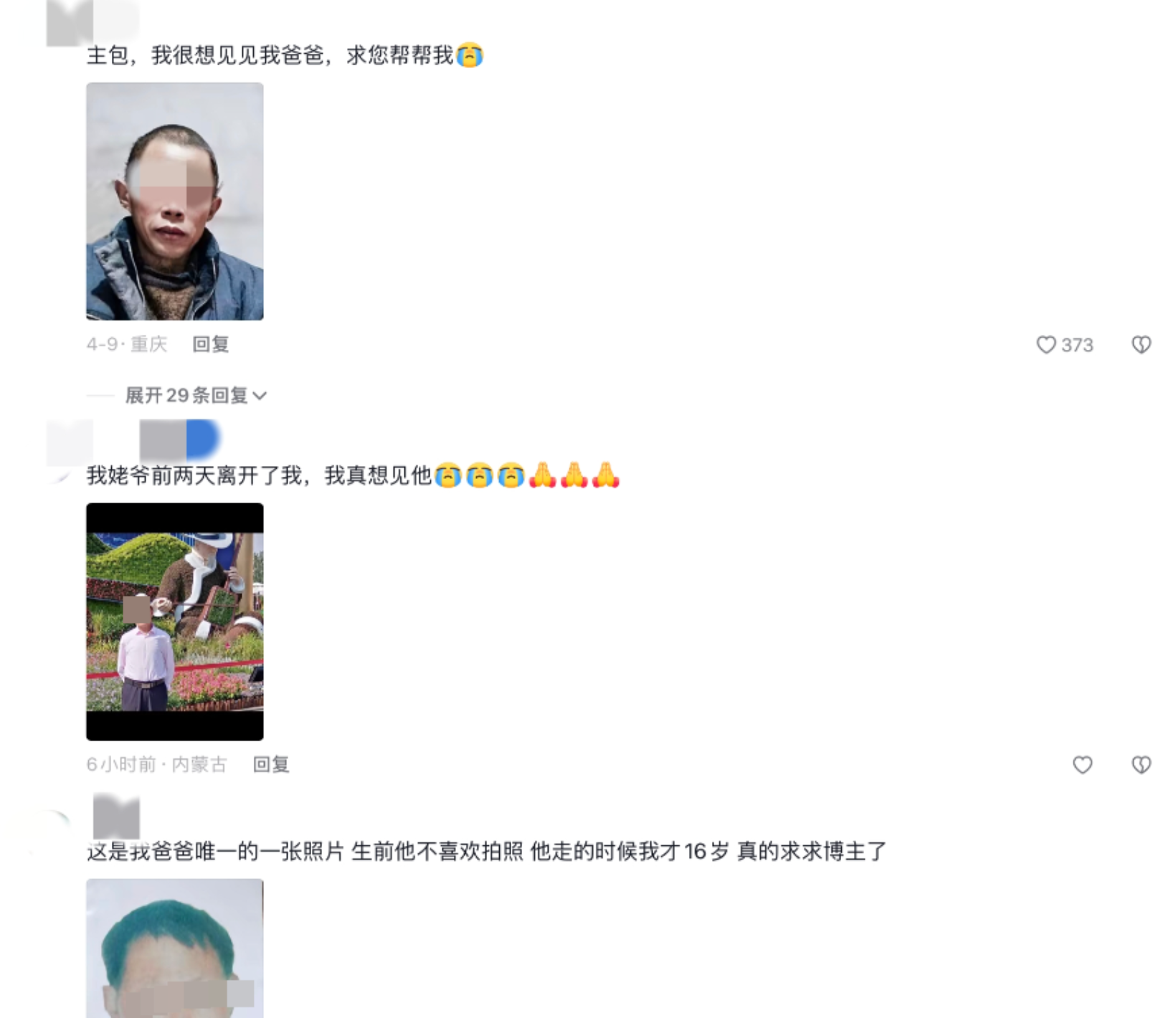Dislike the Chongqing comment about dad
Viewport: 1176px width, 1018px height.
click(x=1141, y=345)
